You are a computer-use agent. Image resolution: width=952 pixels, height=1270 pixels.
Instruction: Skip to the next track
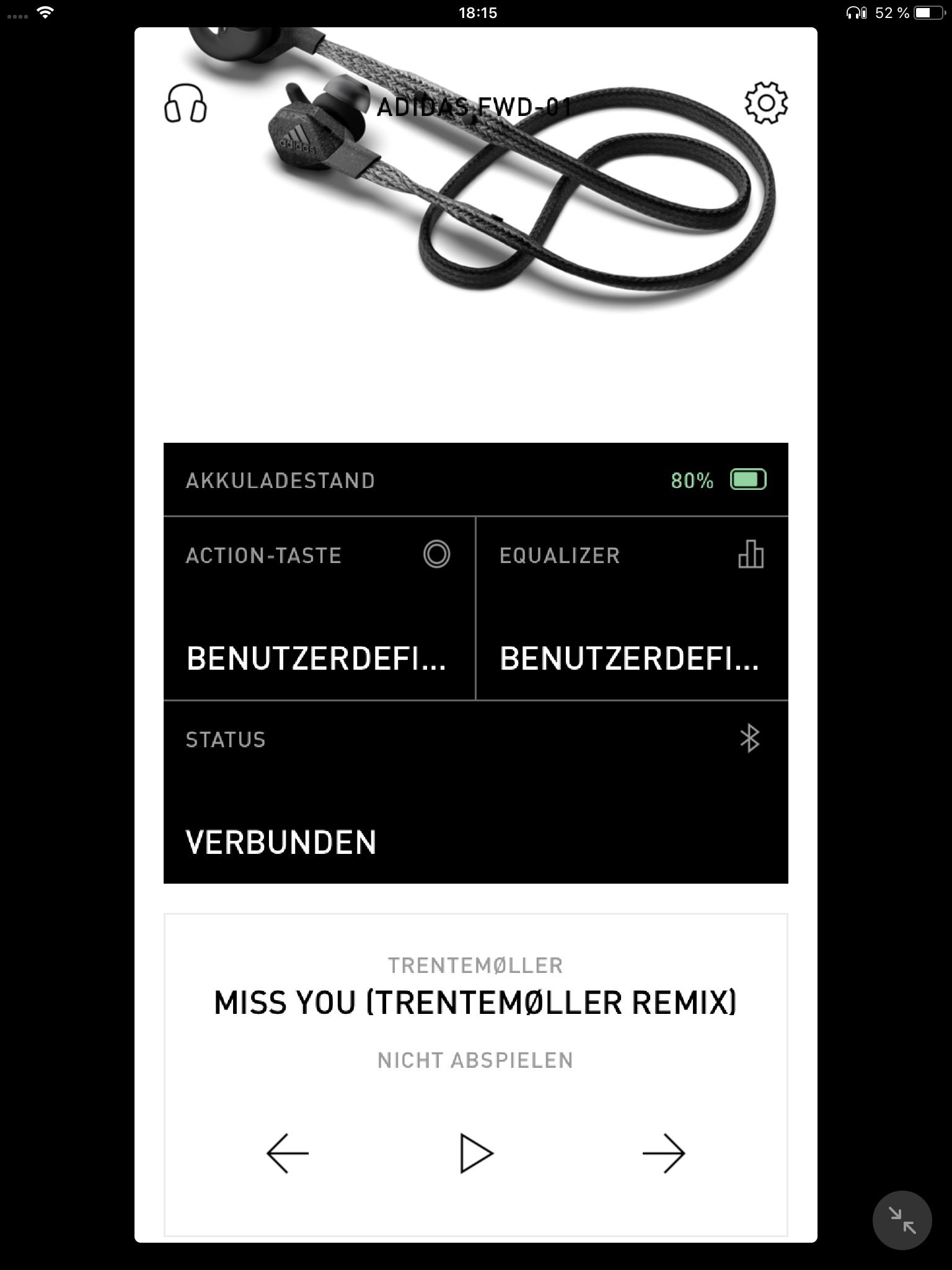[663, 1153]
